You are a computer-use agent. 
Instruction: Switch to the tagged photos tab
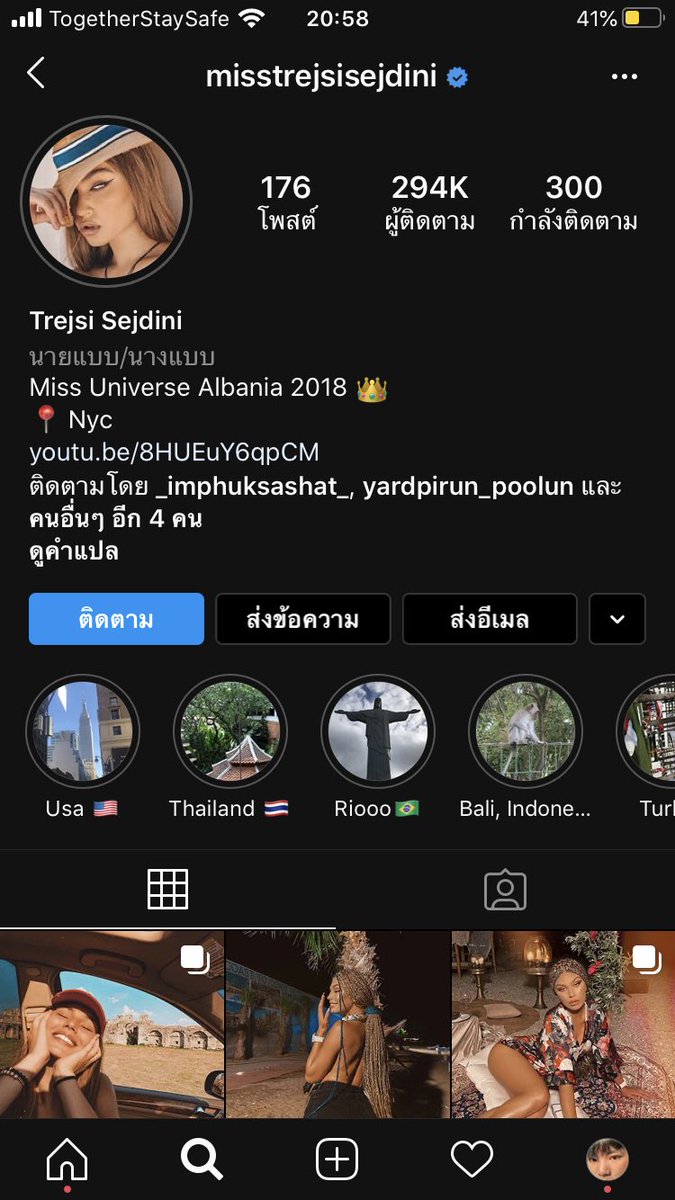click(505, 889)
